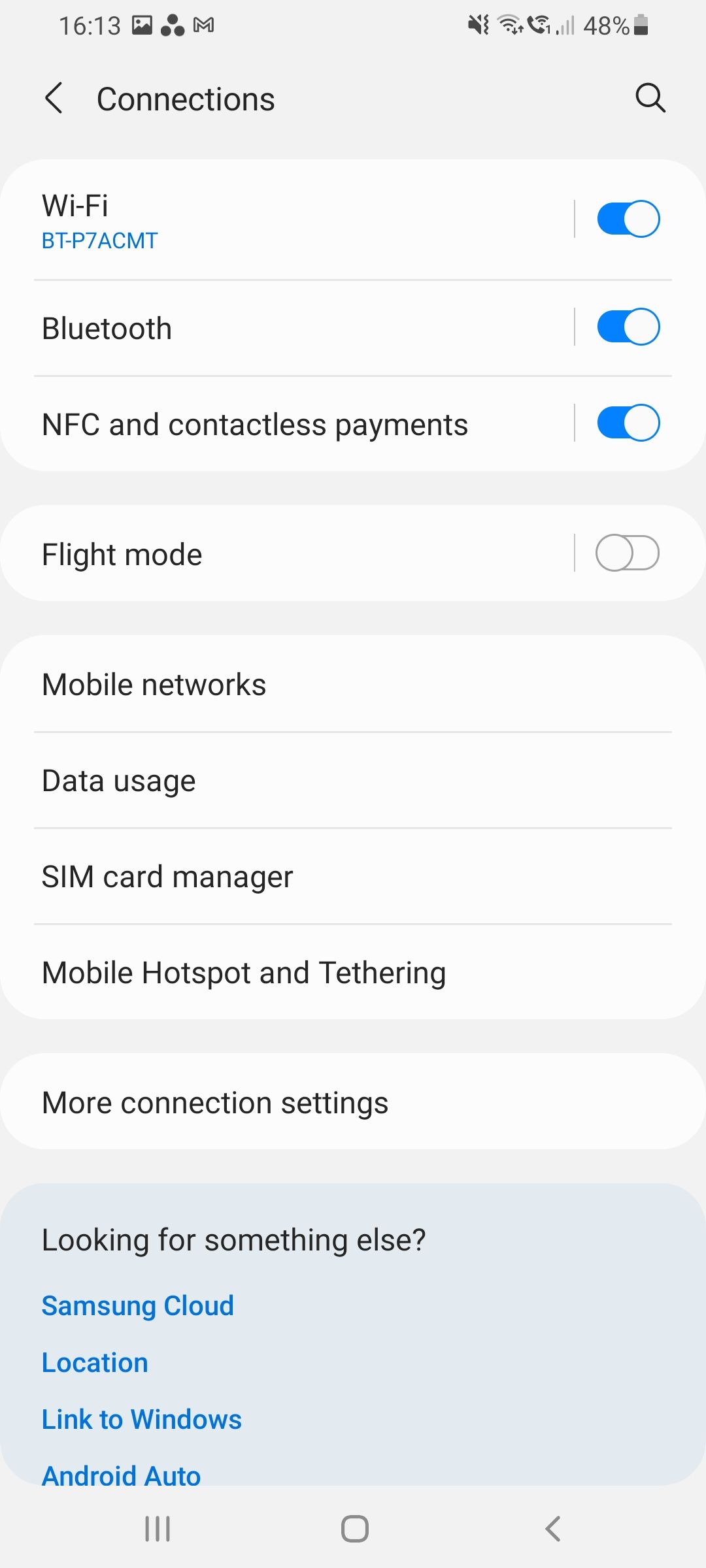Open Link to Windows
Image resolution: width=706 pixels, height=1568 pixels.
[141, 1418]
